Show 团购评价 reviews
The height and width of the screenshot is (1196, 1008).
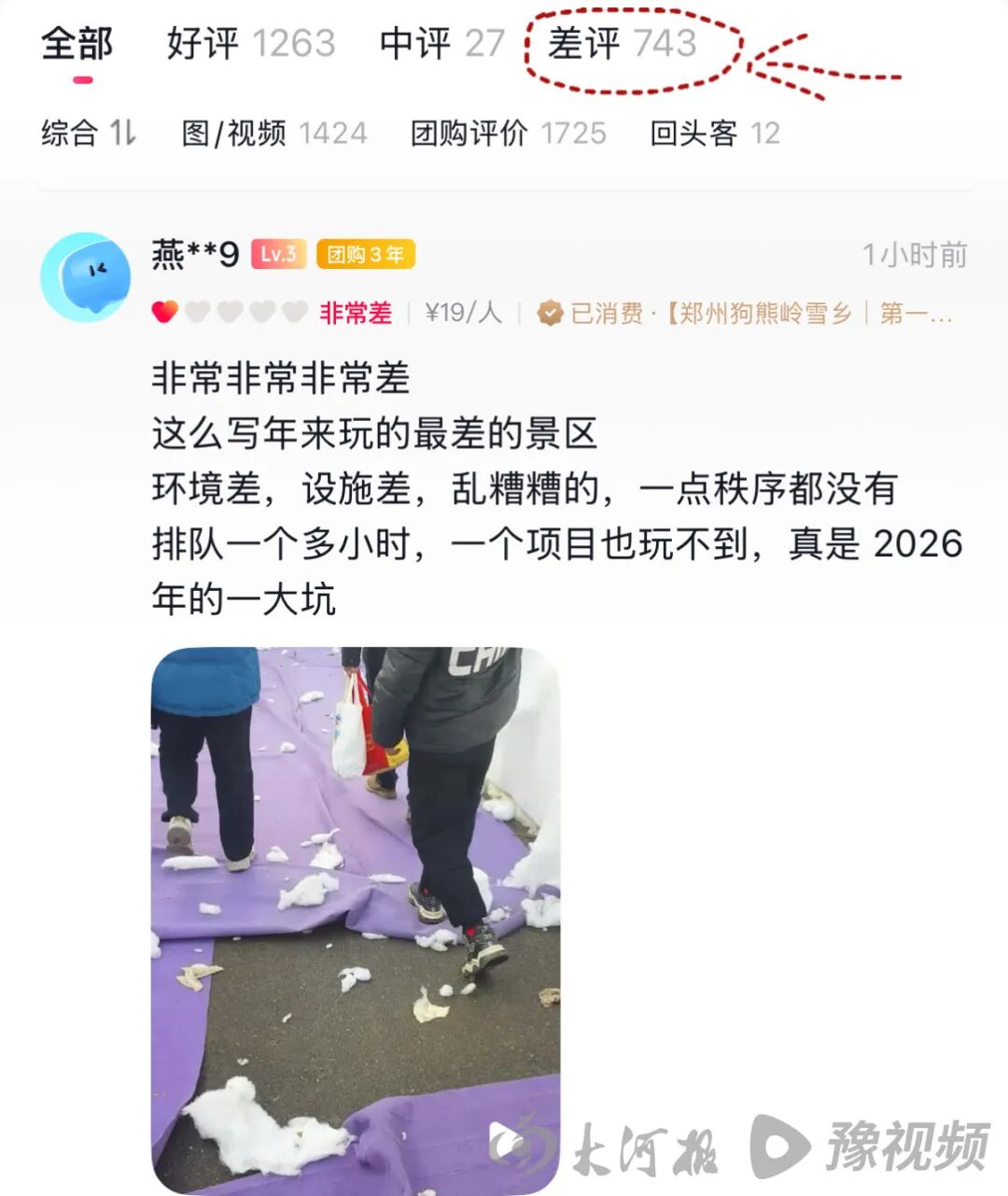[x=508, y=134]
